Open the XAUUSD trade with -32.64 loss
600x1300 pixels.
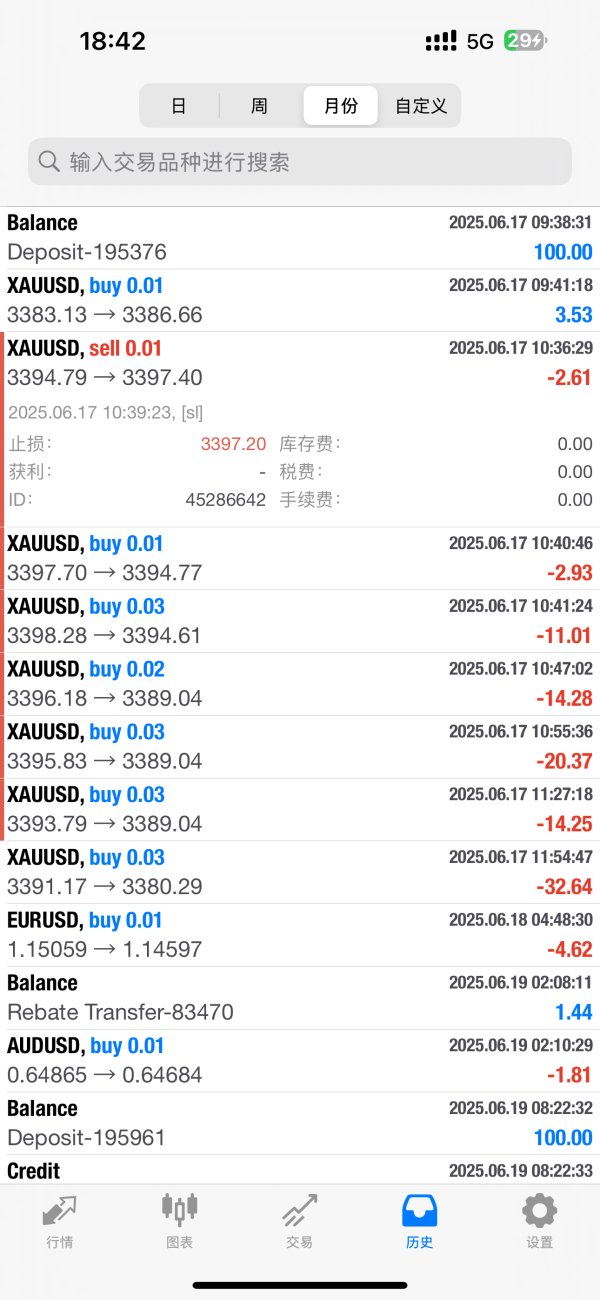click(300, 872)
